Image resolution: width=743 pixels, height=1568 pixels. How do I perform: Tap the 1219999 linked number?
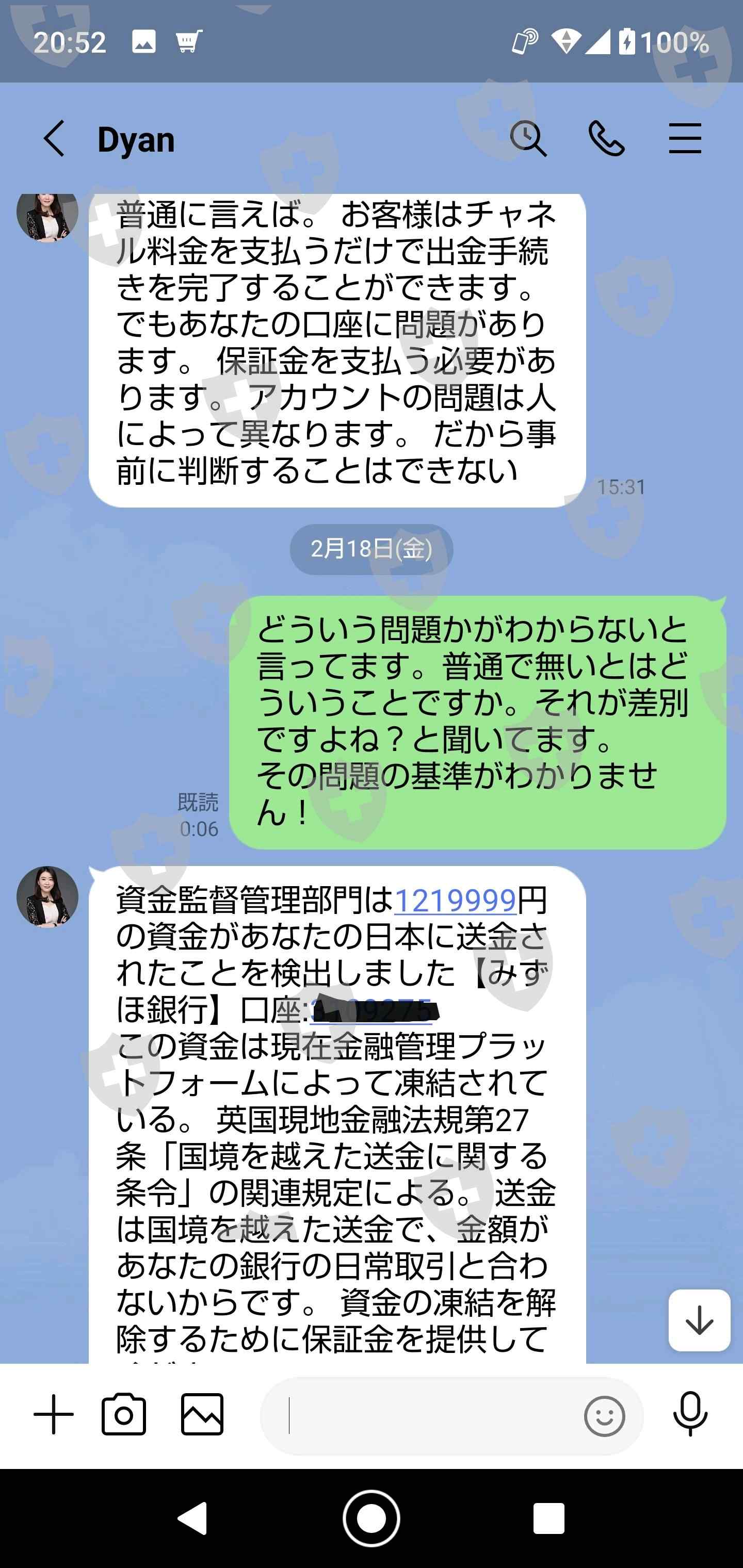click(456, 900)
